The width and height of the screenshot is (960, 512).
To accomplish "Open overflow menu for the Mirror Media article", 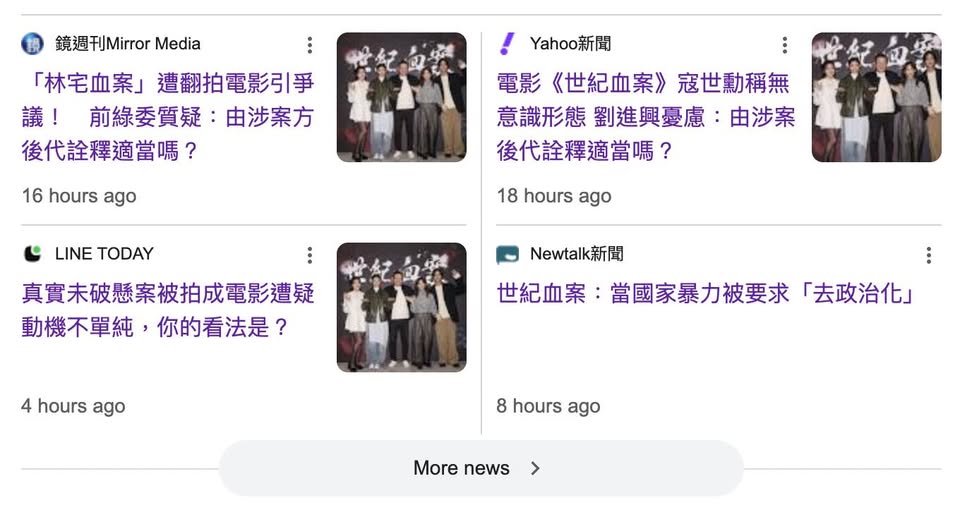I will point(310,45).
